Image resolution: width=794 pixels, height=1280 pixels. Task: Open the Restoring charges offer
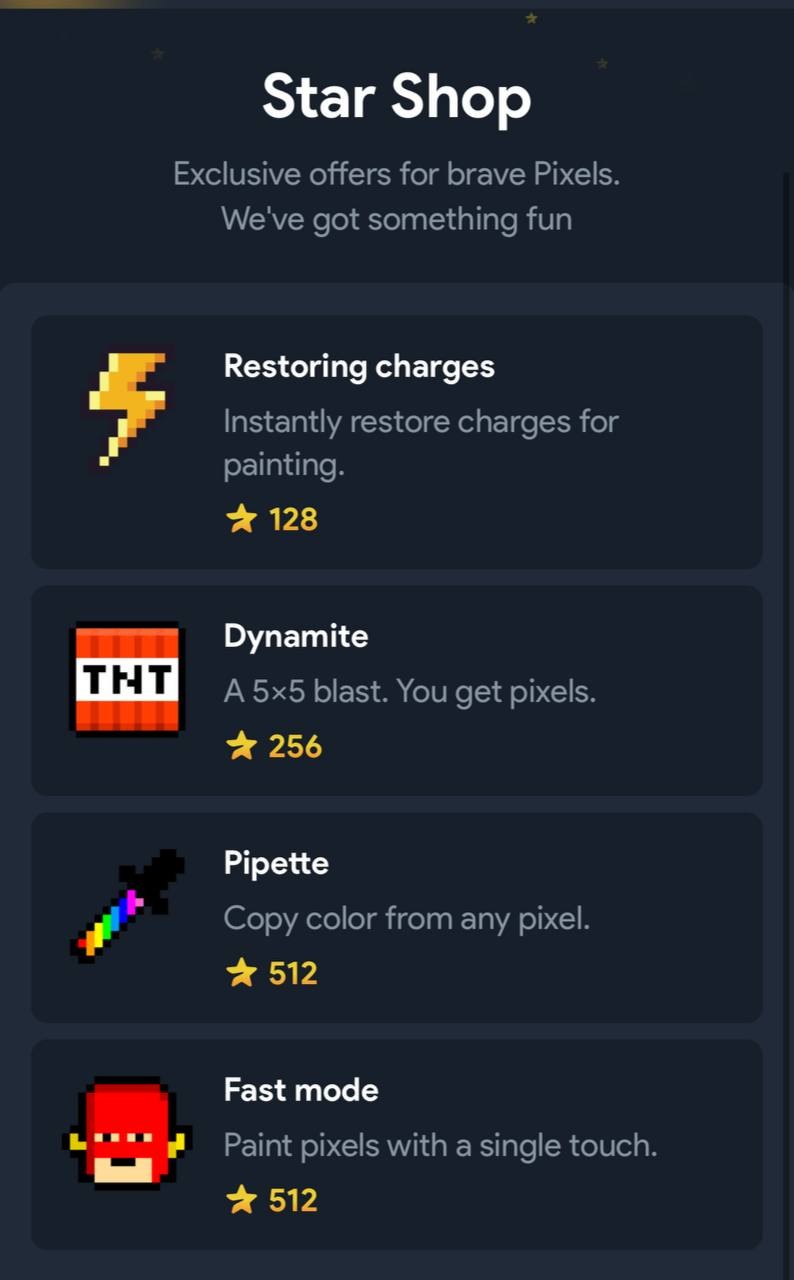[397, 442]
